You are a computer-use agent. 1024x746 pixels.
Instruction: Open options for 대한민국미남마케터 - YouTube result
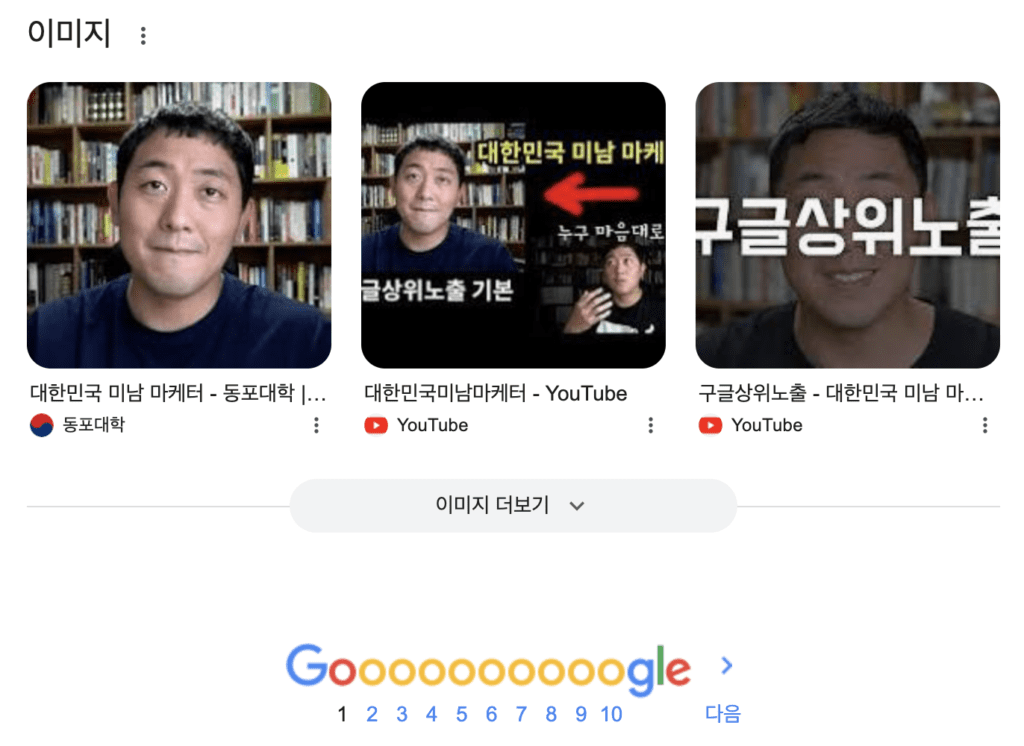650,425
